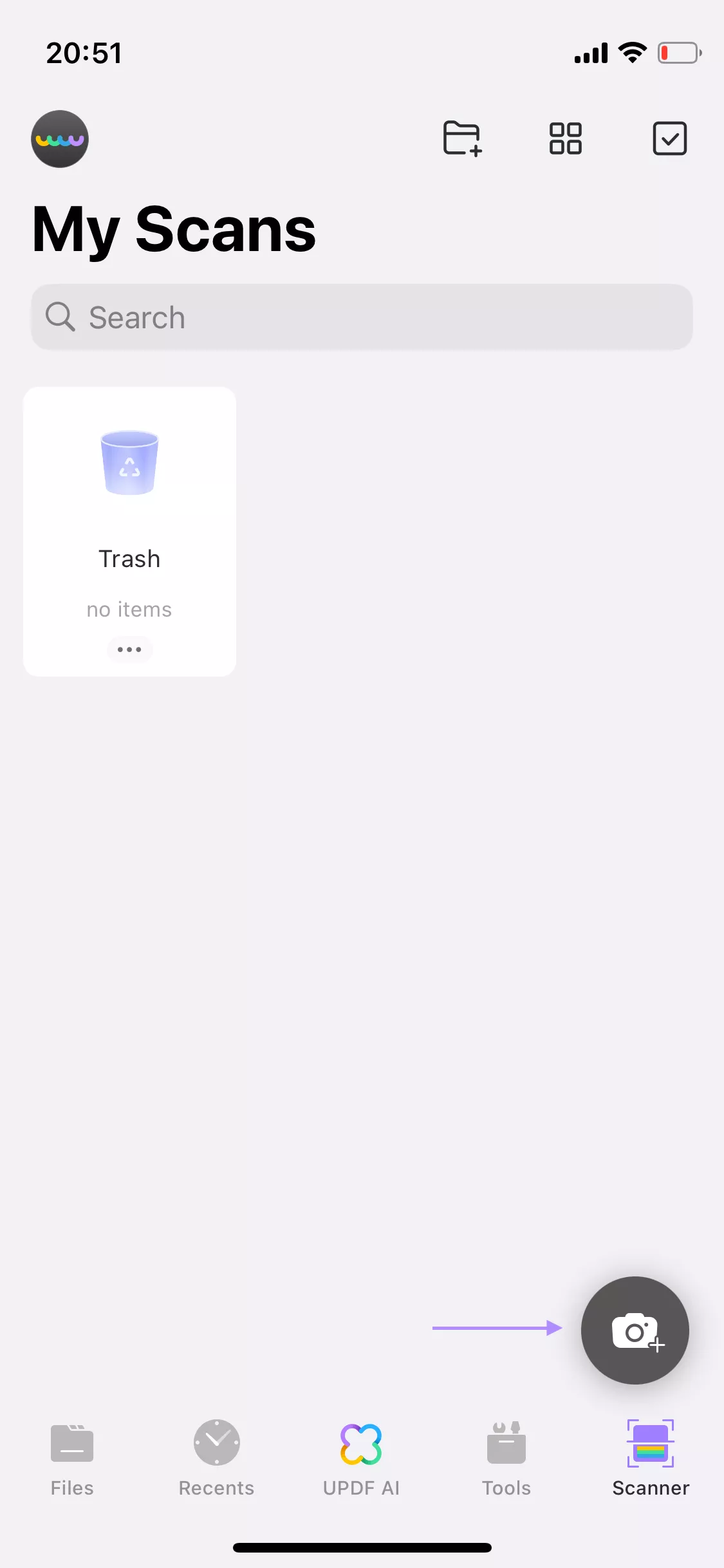Enter select mode with checkbox icon
The width and height of the screenshot is (724, 1568).
point(669,138)
